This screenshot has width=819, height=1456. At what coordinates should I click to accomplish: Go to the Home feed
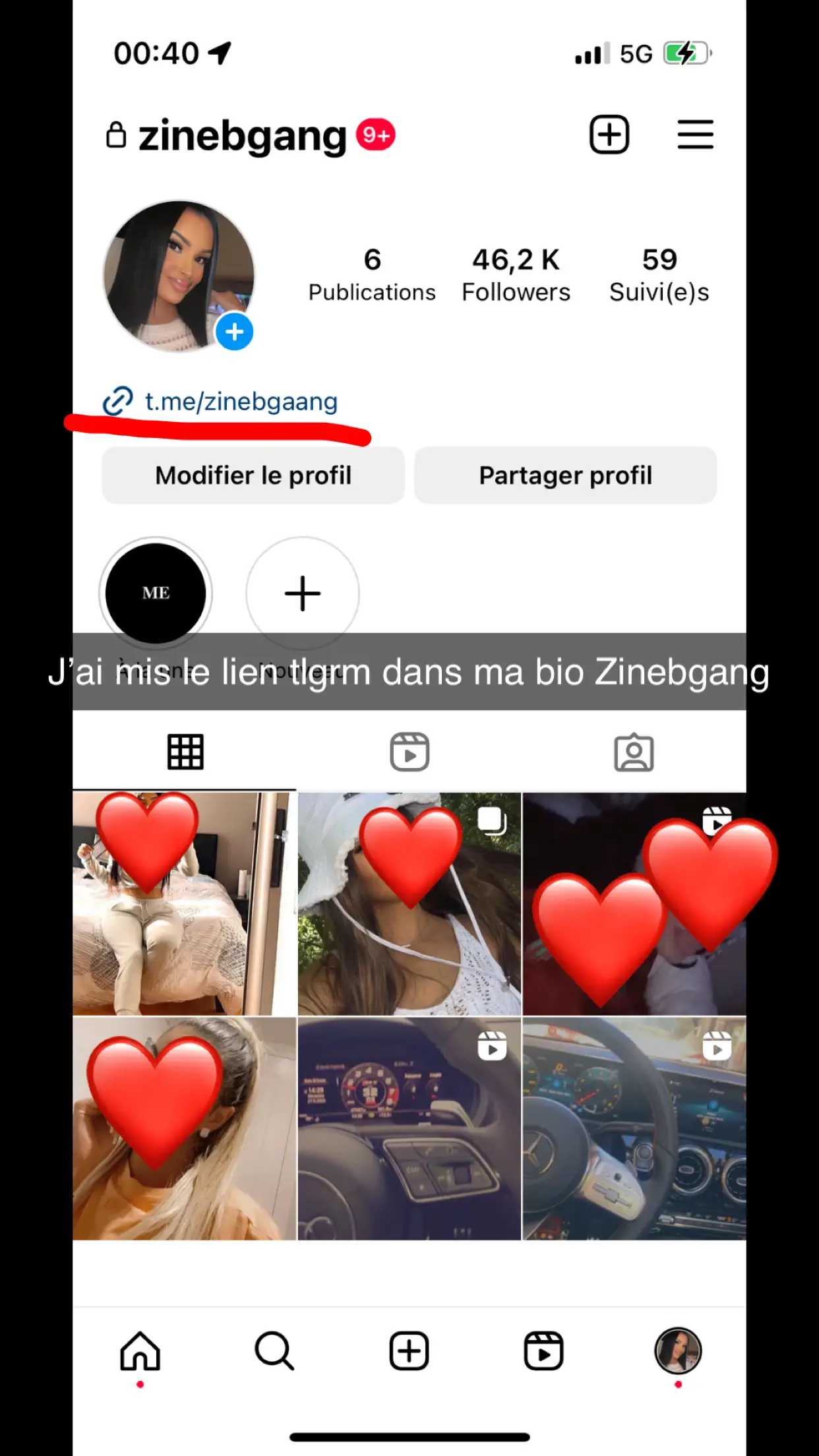(140, 1351)
